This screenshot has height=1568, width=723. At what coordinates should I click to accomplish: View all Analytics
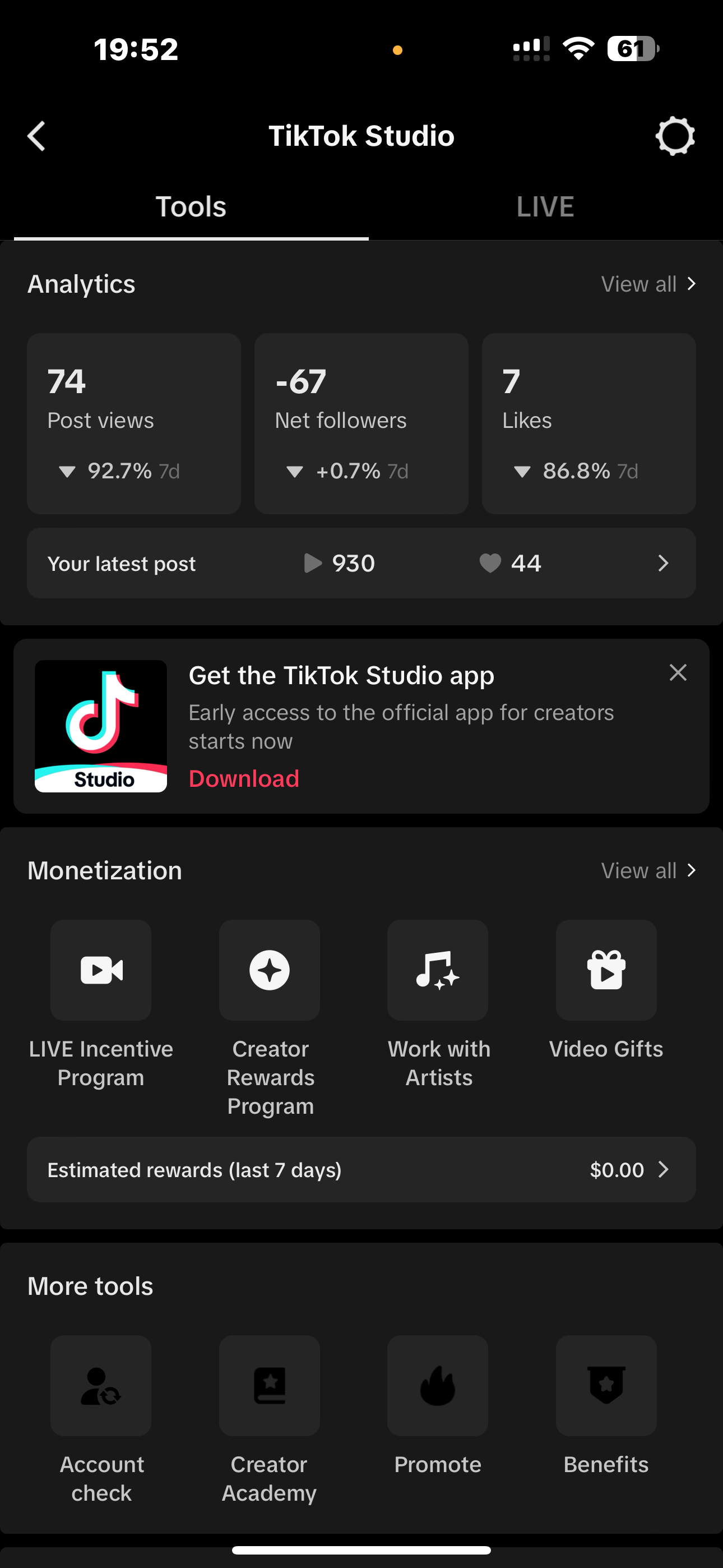648,284
